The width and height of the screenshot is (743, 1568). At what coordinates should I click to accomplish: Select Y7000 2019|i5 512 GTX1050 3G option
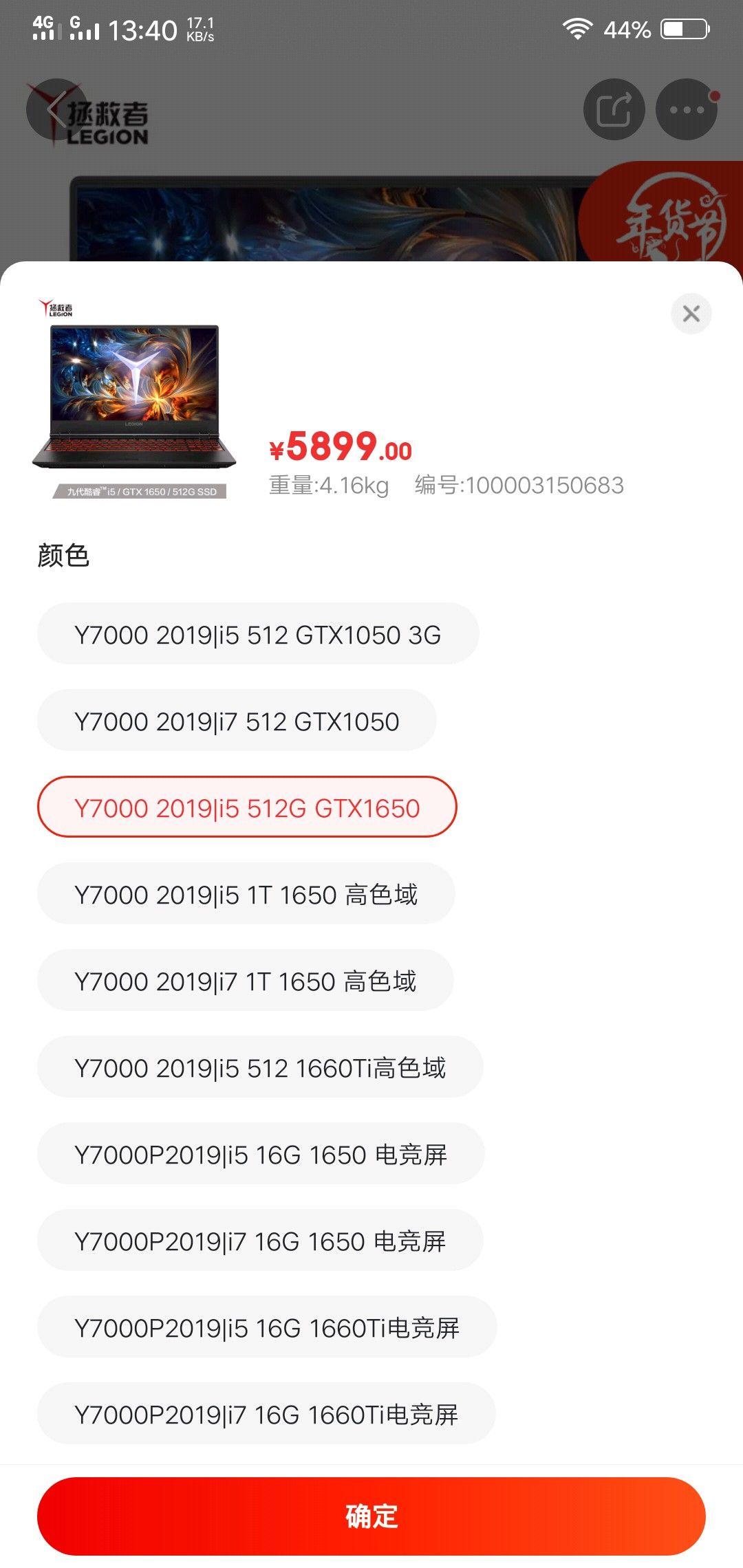point(258,634)
